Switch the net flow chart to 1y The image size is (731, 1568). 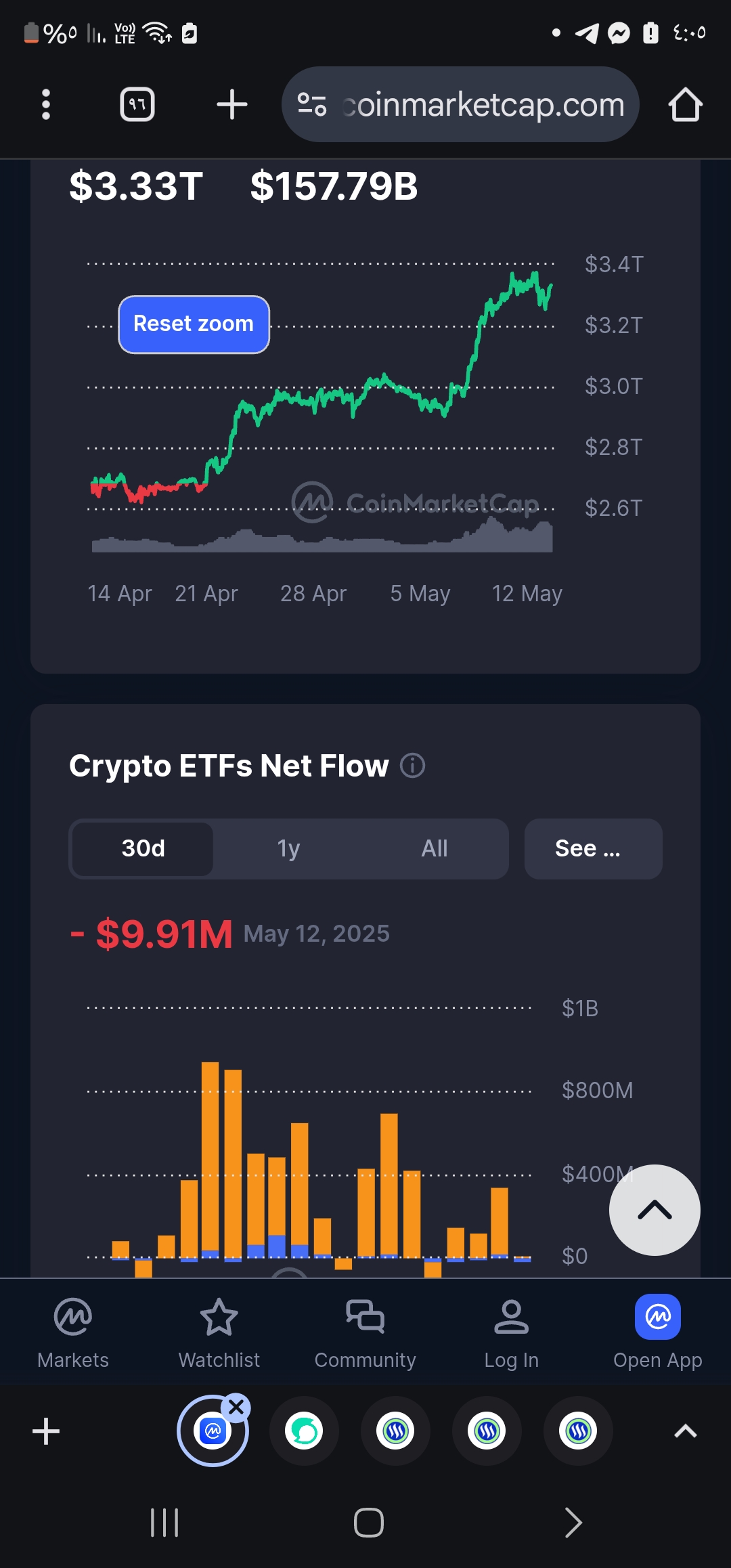pyautogui.click(x=288, y=848)
